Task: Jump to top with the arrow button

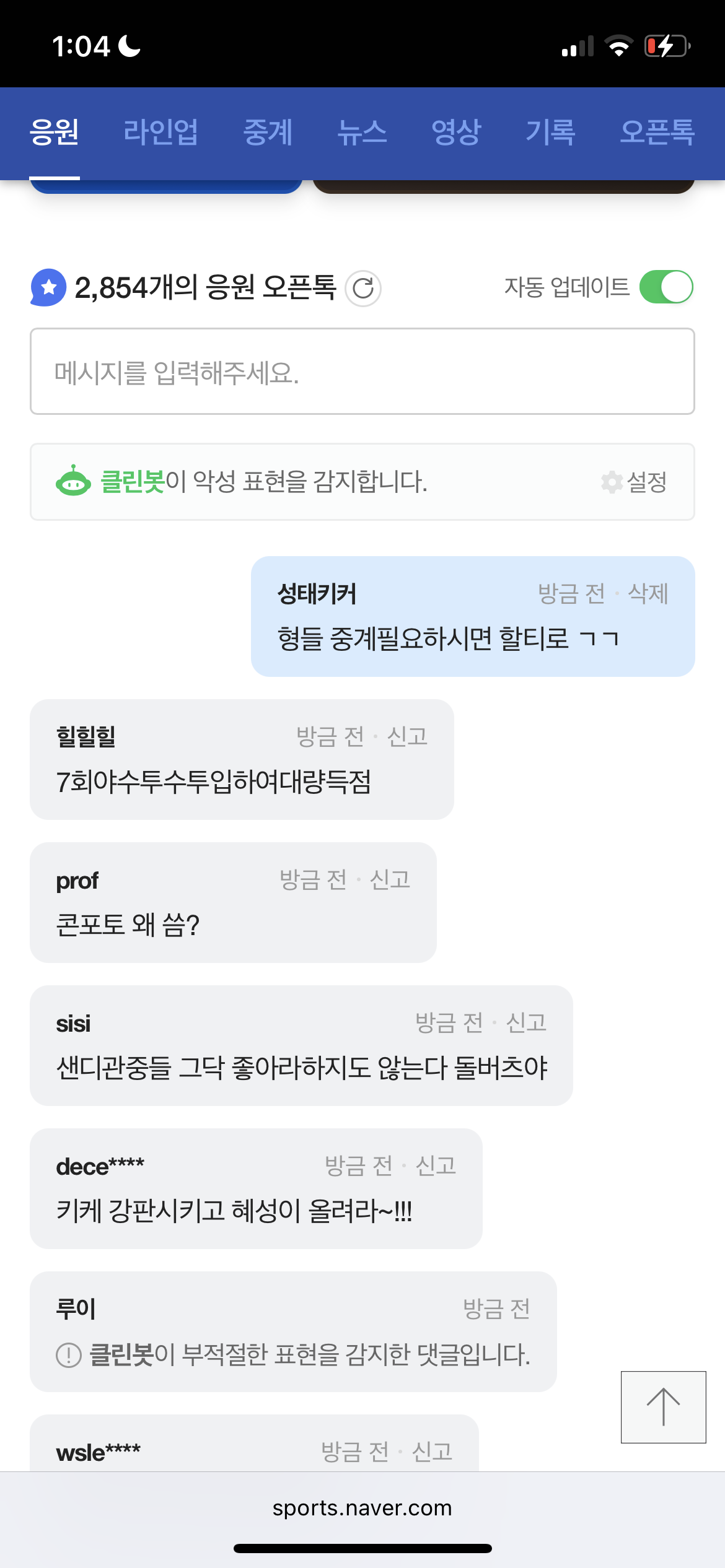Action: (663, 1407)
